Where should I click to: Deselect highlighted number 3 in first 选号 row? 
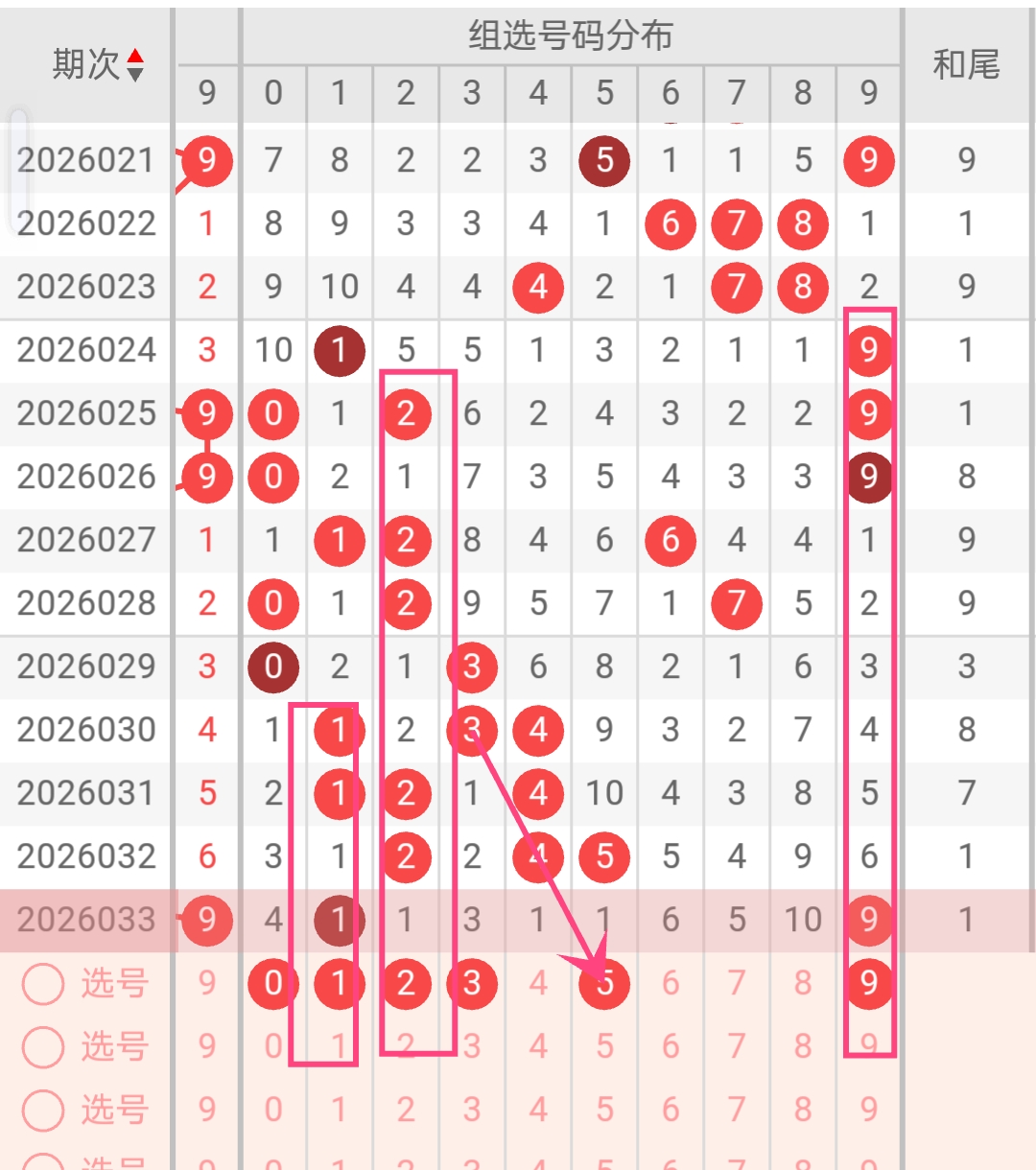[x=472, y=983]
